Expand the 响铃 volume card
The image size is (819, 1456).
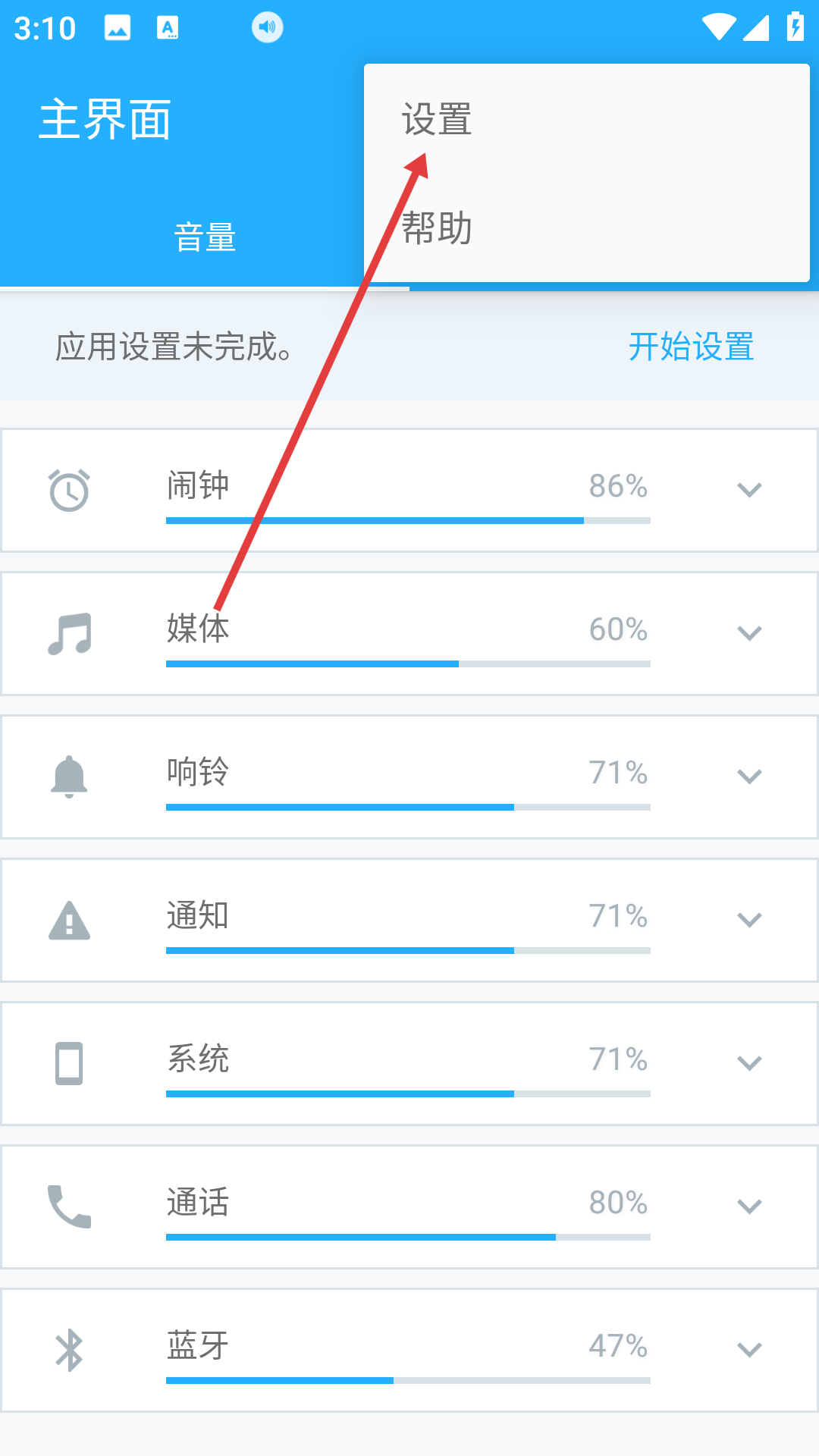(749, 777)
